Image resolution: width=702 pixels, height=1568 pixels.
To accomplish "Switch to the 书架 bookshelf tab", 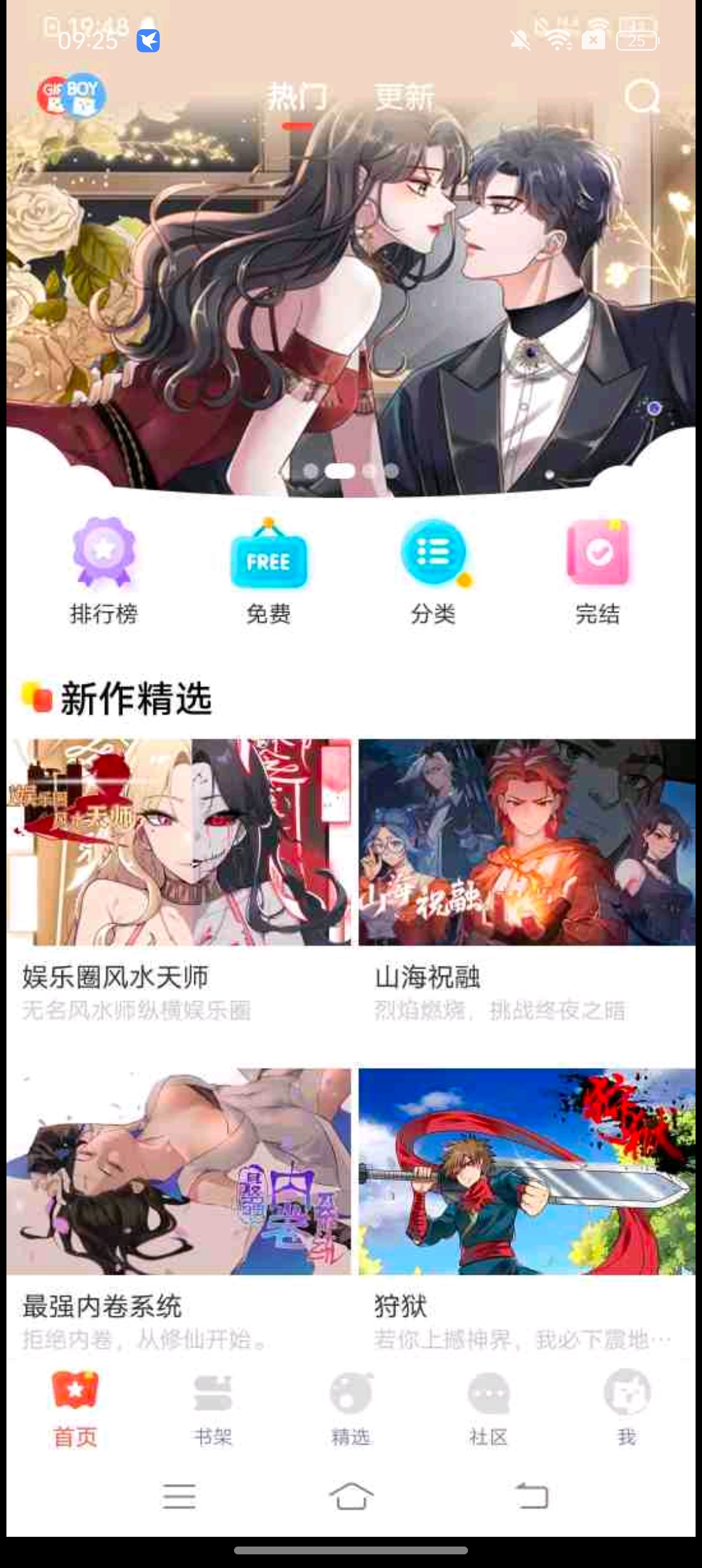I will [213, 1406].
